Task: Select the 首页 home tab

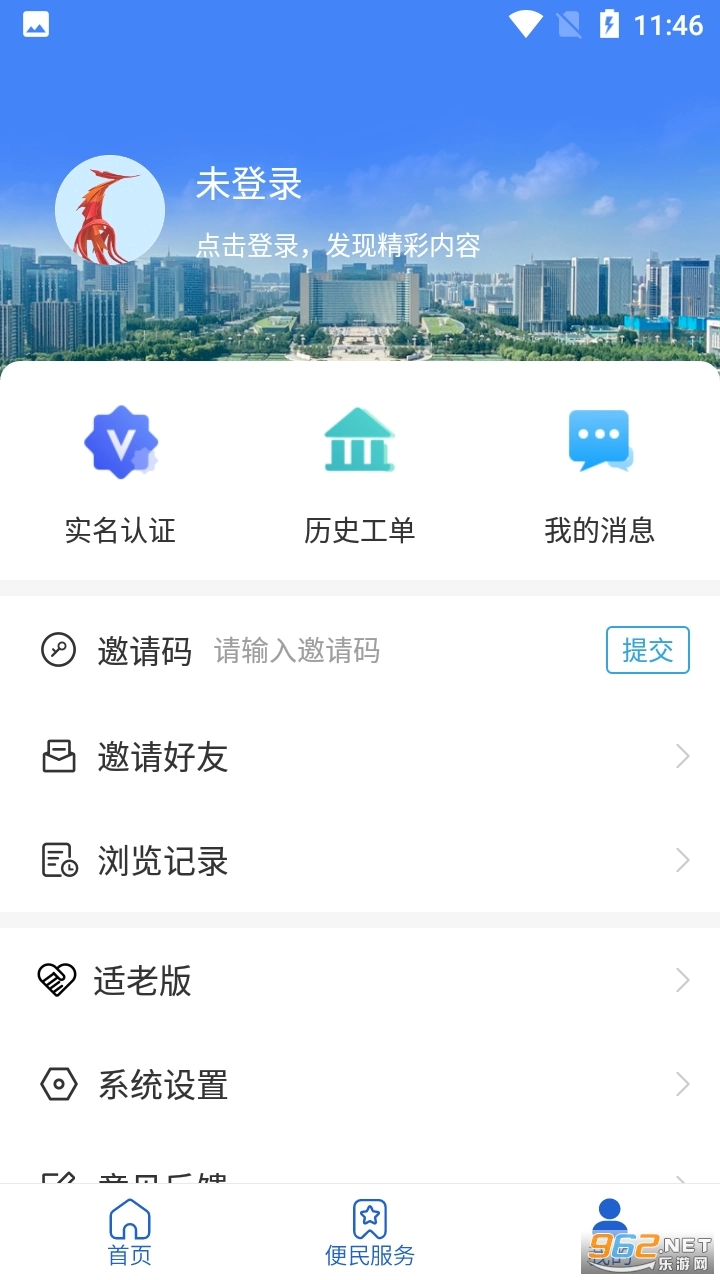Action: coord(128,1230)
